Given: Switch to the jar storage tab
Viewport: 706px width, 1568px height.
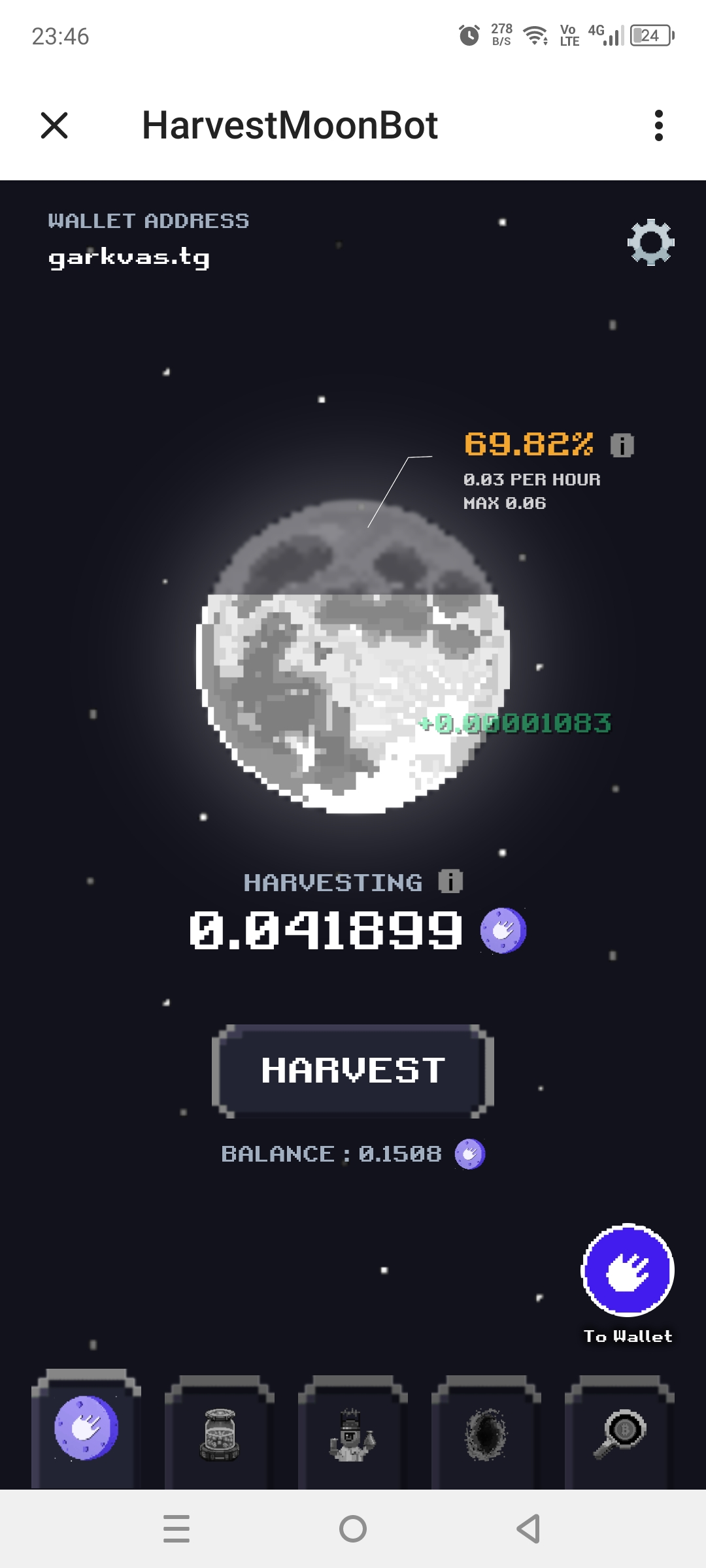Looking at the screenshot, I should click(220, 1432).
